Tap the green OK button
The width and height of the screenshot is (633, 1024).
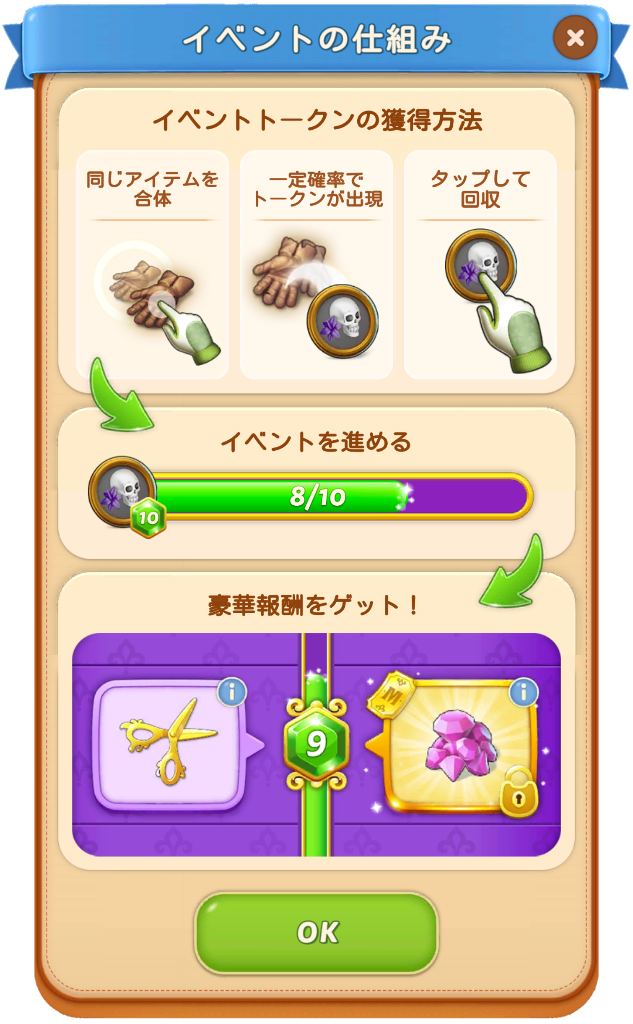point(317,932)
